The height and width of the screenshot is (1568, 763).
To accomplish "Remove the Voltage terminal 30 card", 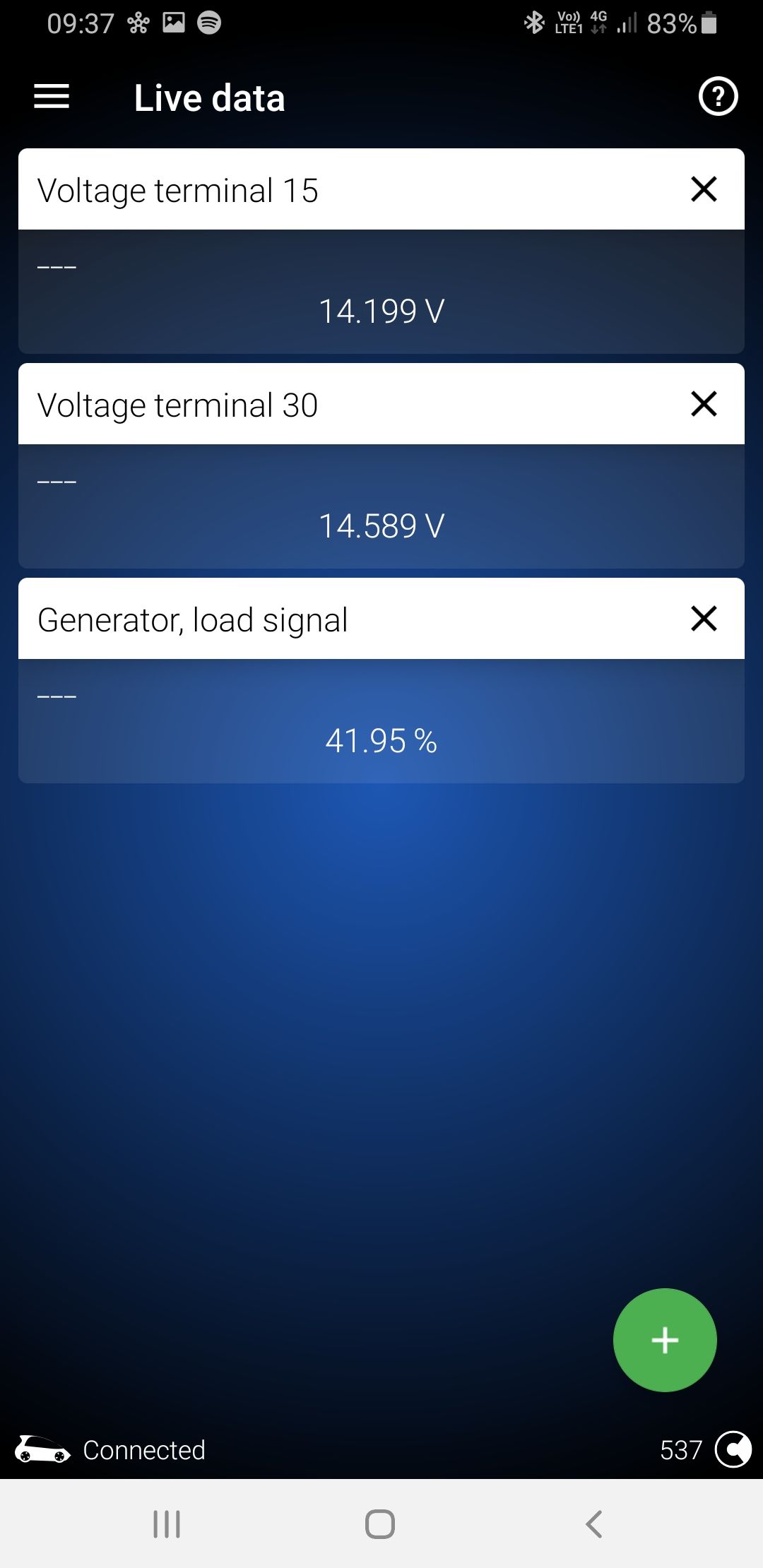I will click(x=704, y=404).
